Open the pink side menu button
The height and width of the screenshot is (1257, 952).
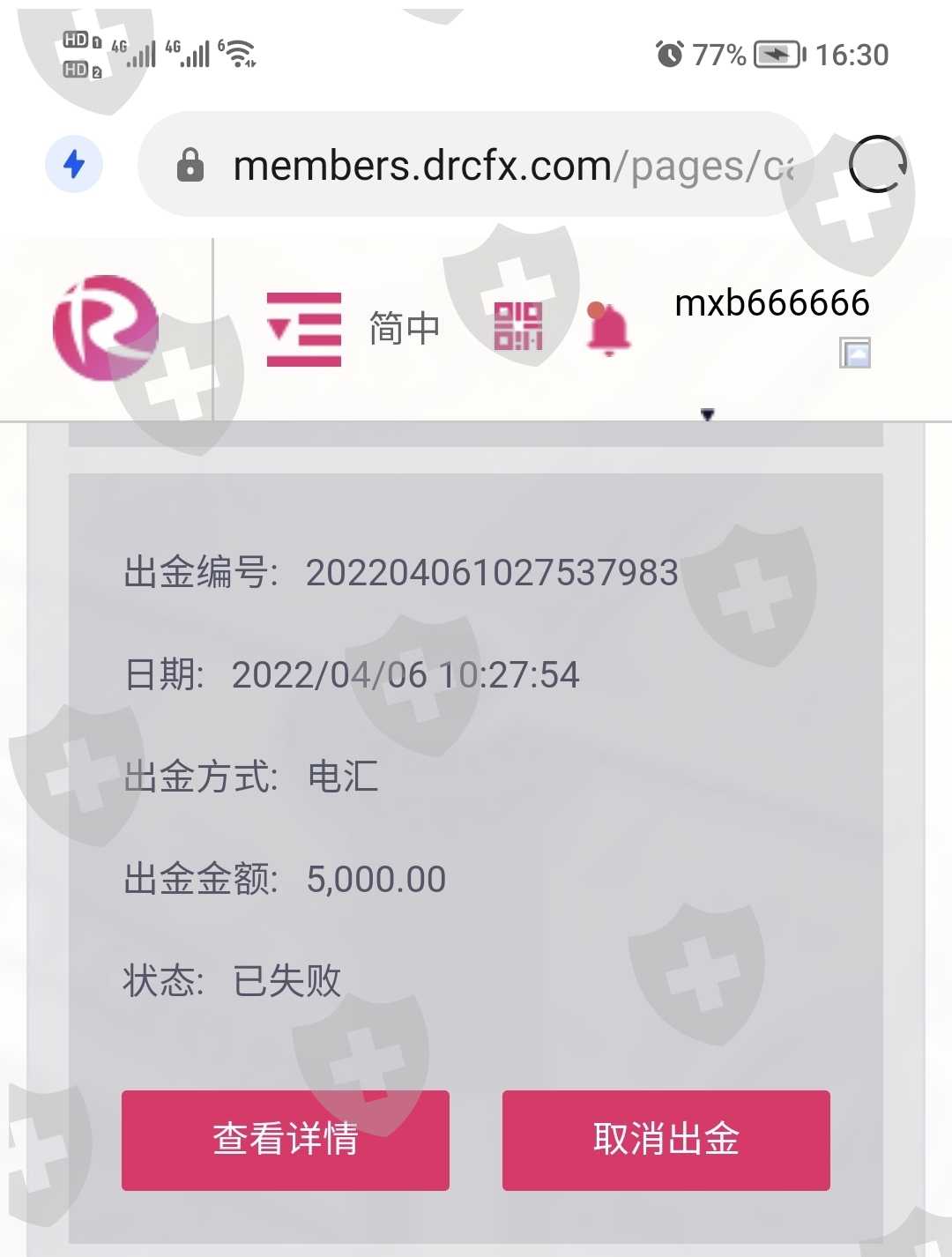point(304,329)
